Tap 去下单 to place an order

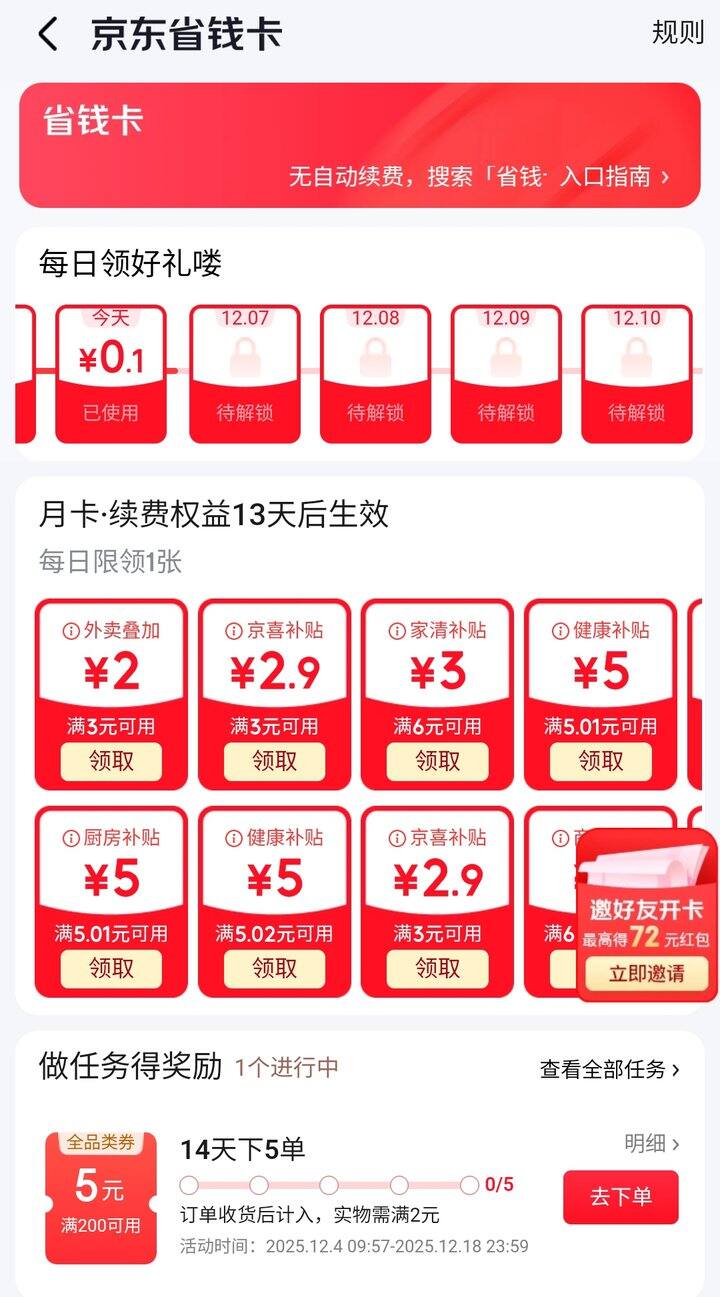click(x=620, y=1197)
